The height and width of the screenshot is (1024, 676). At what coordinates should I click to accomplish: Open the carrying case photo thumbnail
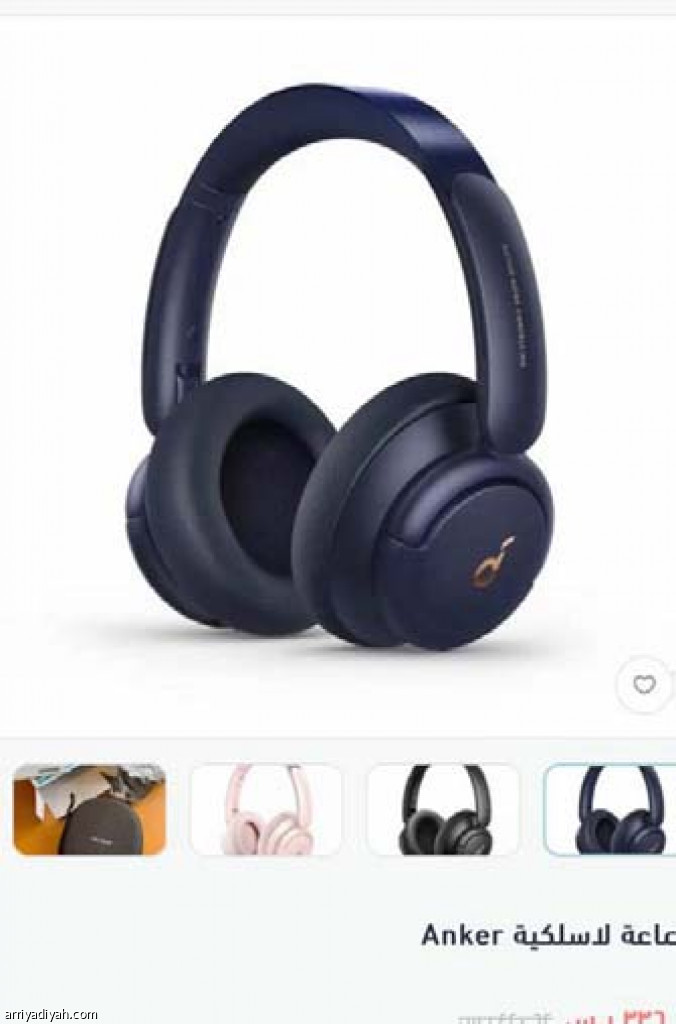89,810
